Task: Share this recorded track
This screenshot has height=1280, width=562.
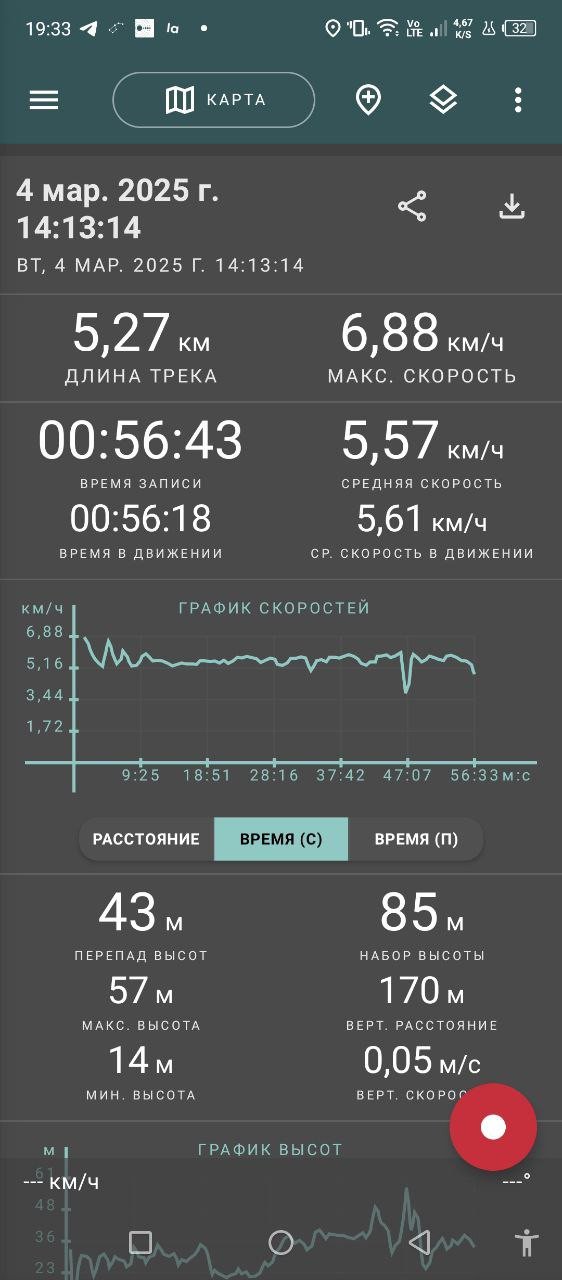Action: (x=412, y=207)
